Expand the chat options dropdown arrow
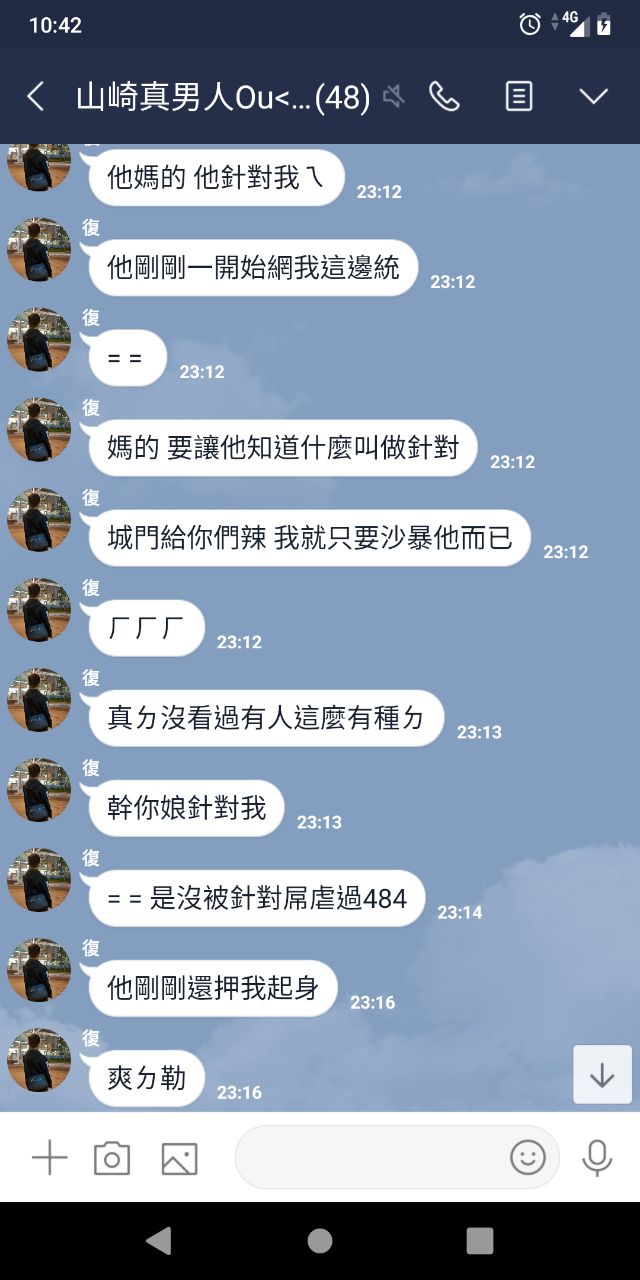 point(593,97)
